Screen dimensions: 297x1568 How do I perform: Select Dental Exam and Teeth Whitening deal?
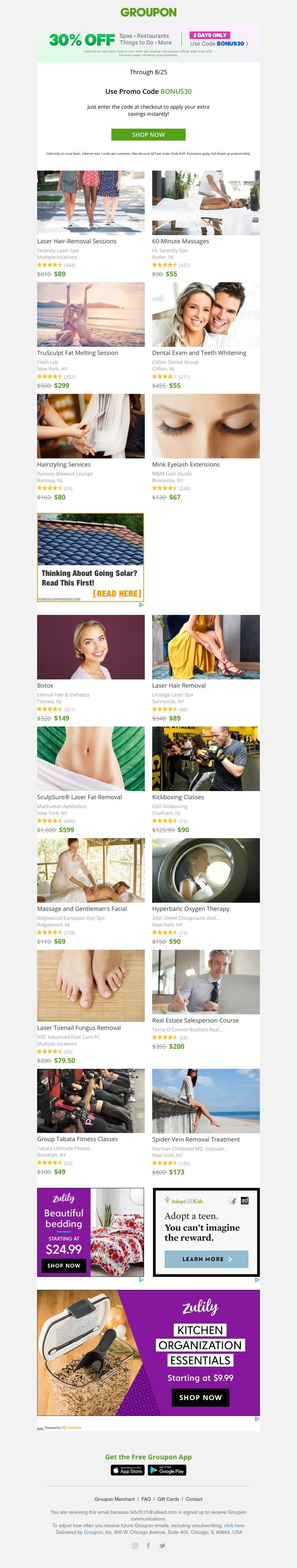(x=206, y=315)
